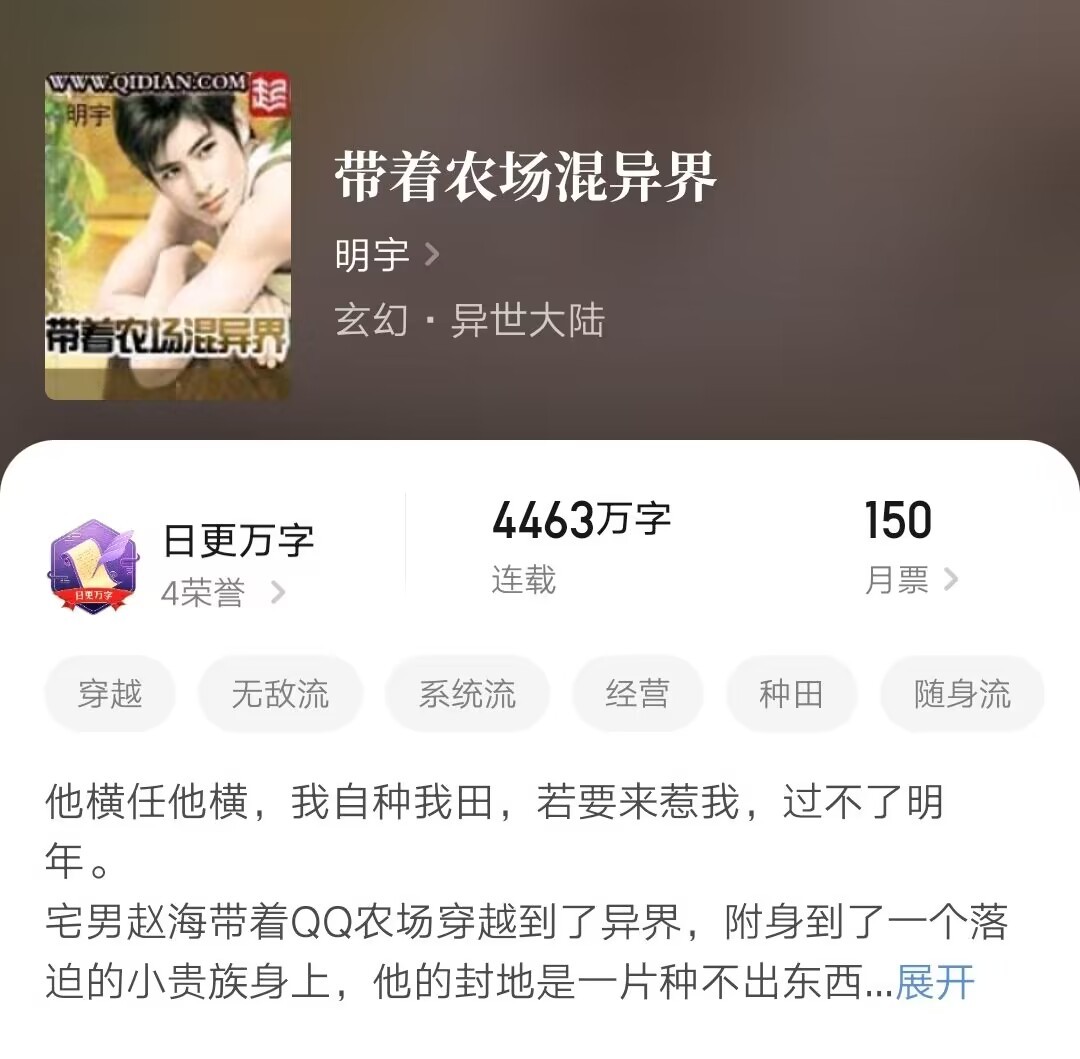Open the 玄幻·异世大陆 category
The width and height of the screenshot is (1080, 1059).
tap(470, 321)
